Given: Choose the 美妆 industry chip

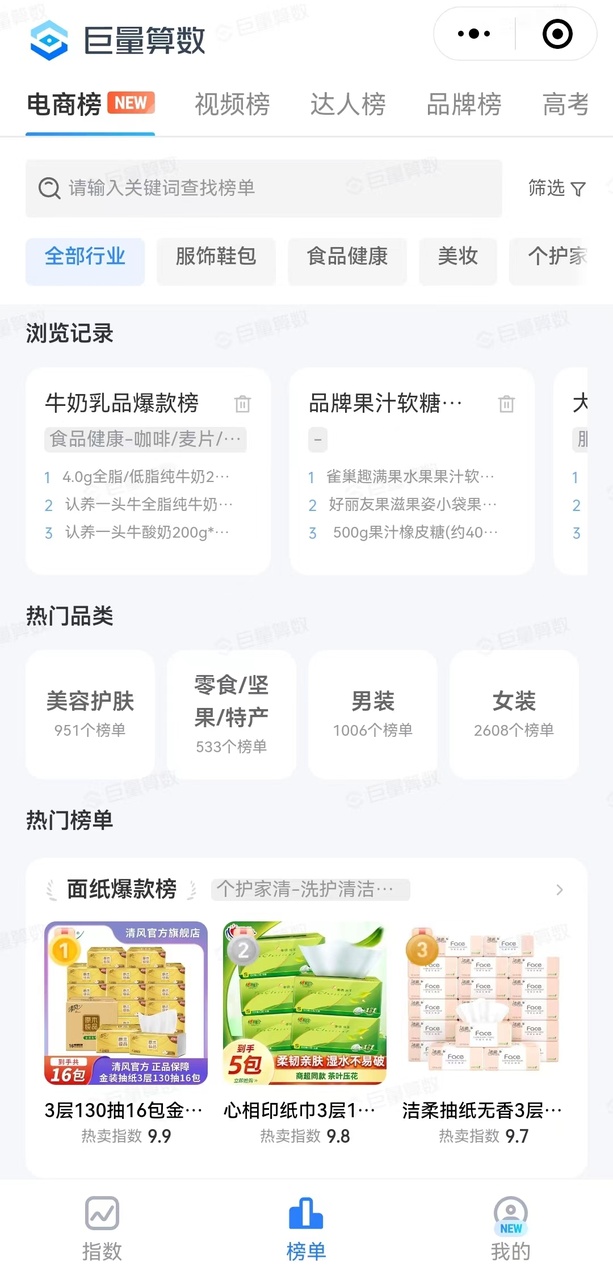Looking at the screenshot, I should click(458, 256).
